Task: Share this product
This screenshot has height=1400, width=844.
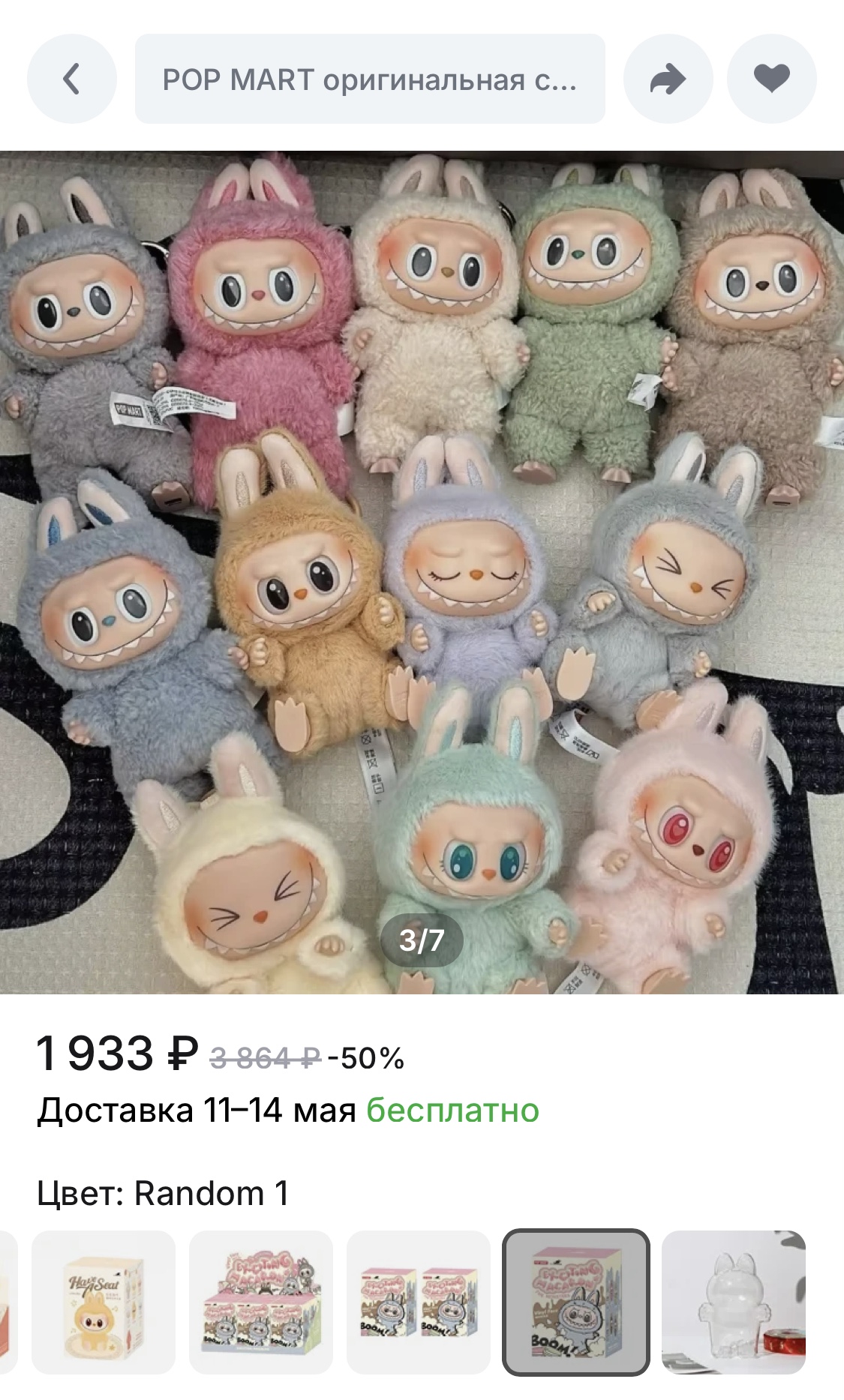Action: click(x=668, y=79)
